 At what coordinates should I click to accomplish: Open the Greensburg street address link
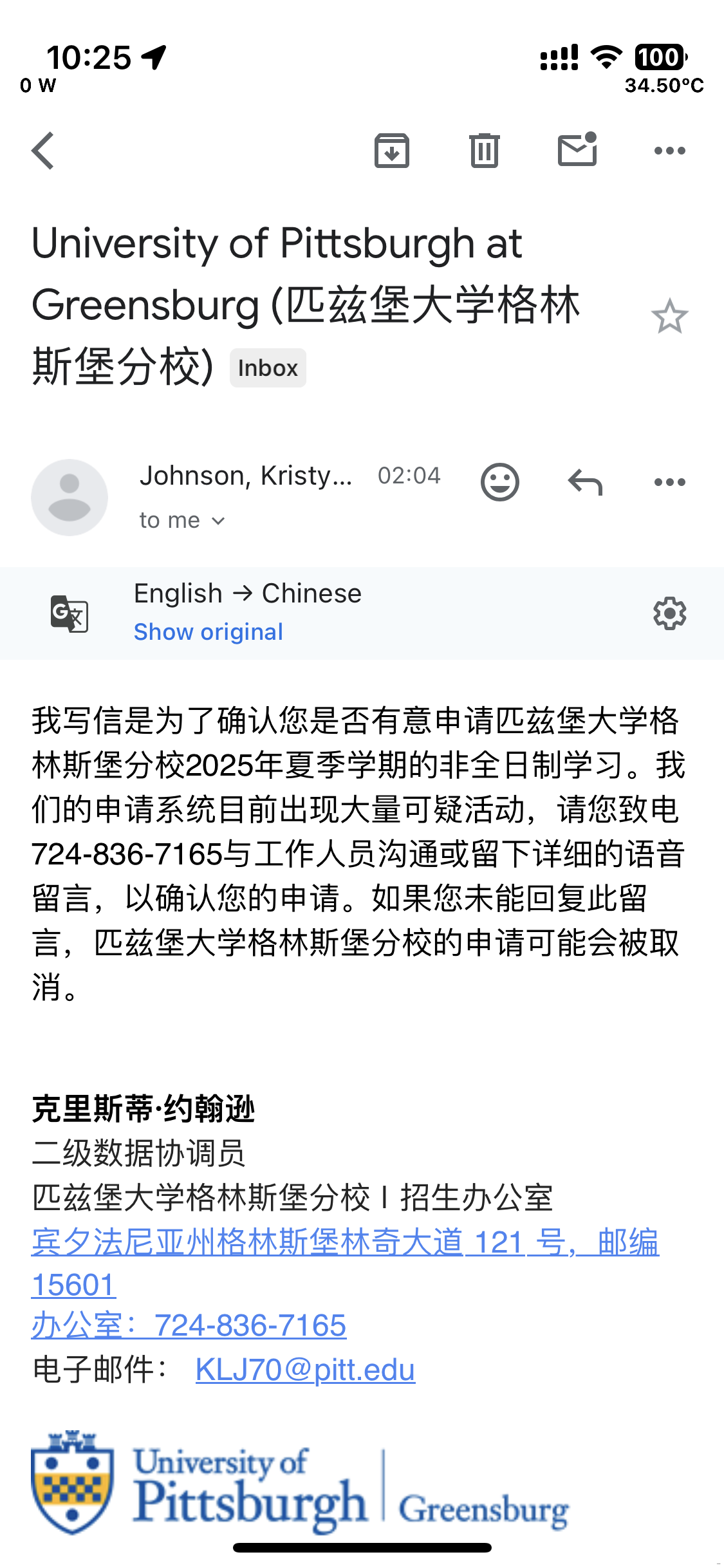(x=345, y=1242)
